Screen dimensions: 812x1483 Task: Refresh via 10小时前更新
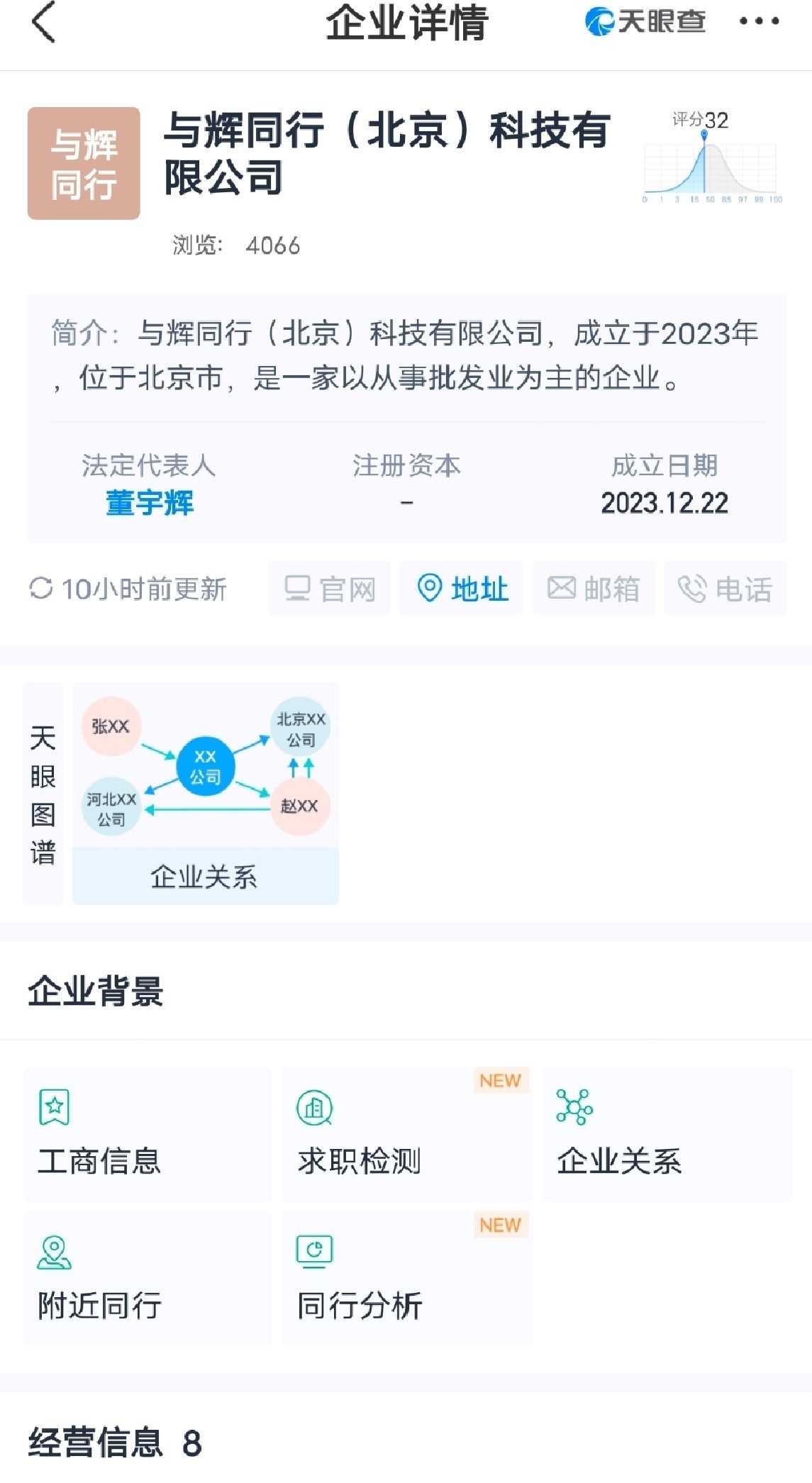pos(128,589)
